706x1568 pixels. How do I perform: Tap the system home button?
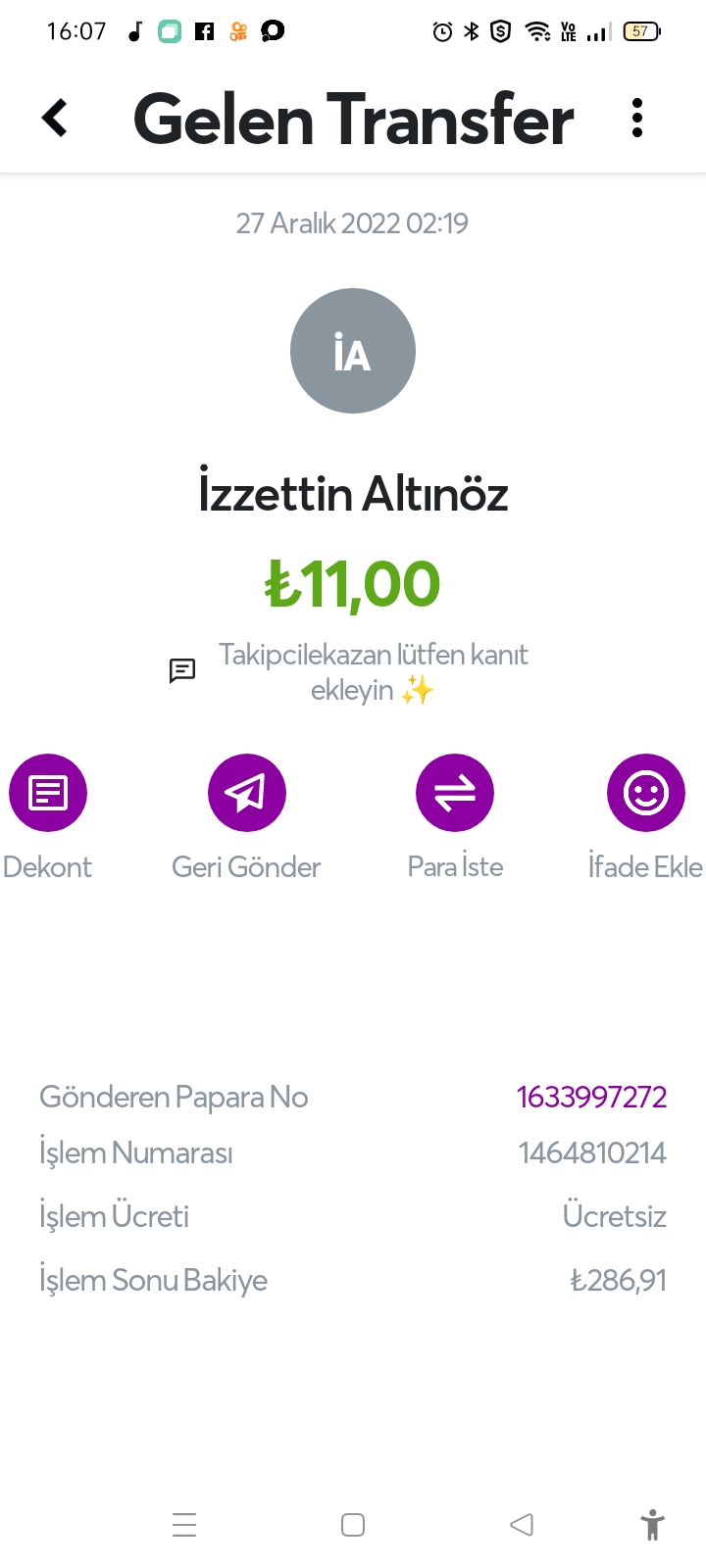(x=353, y=1525)
